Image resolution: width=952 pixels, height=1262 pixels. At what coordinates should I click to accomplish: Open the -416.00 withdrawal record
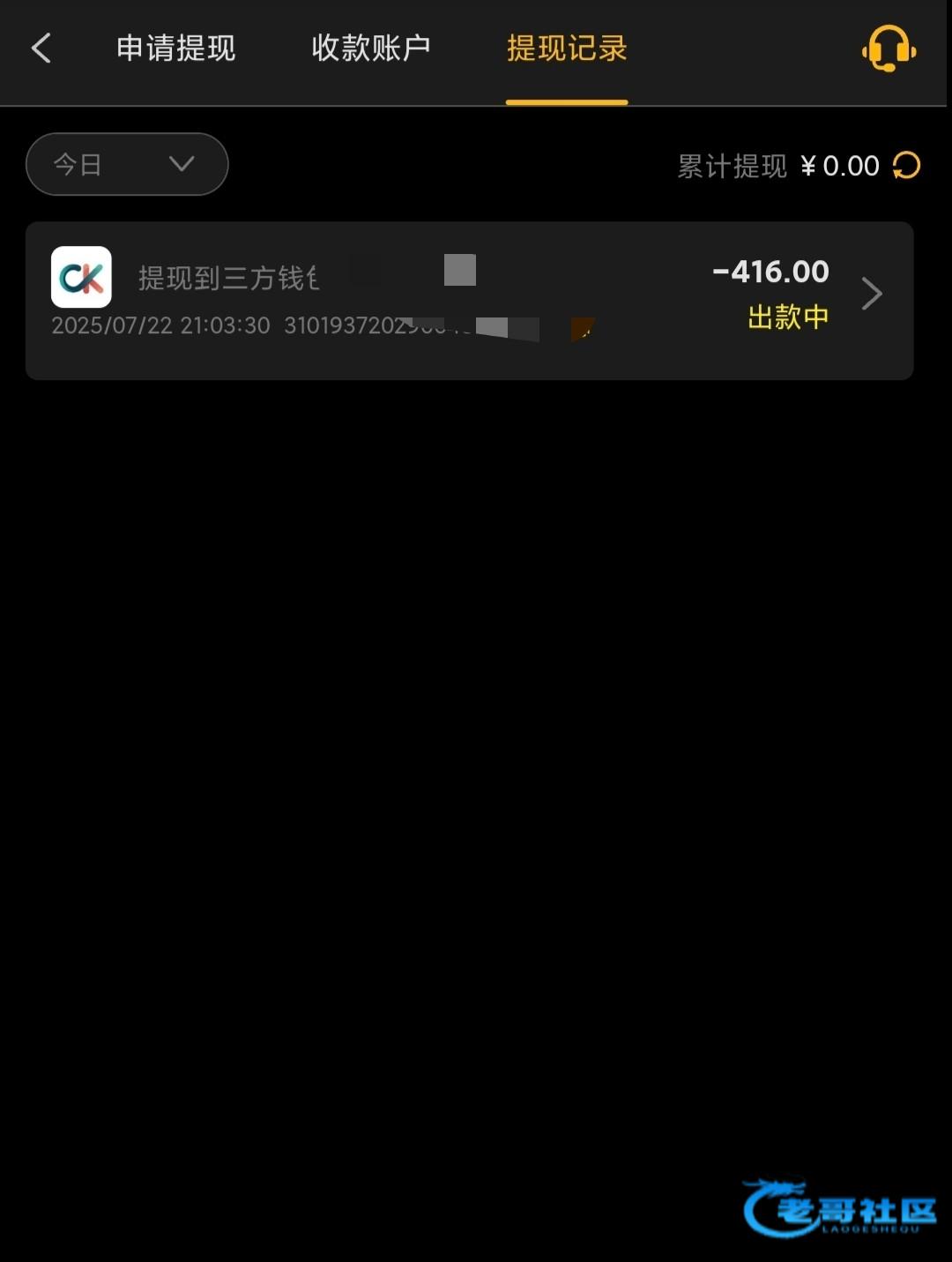tap(469, 300)
